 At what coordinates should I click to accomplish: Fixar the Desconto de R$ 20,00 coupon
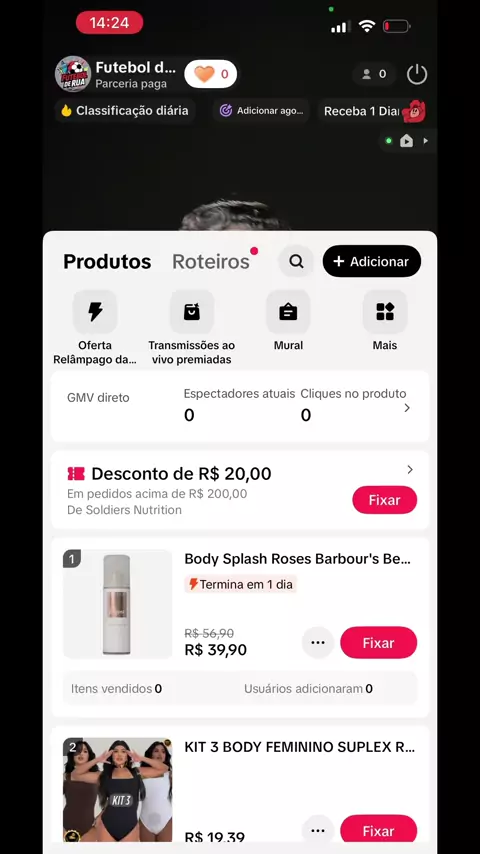click(385, 500)
